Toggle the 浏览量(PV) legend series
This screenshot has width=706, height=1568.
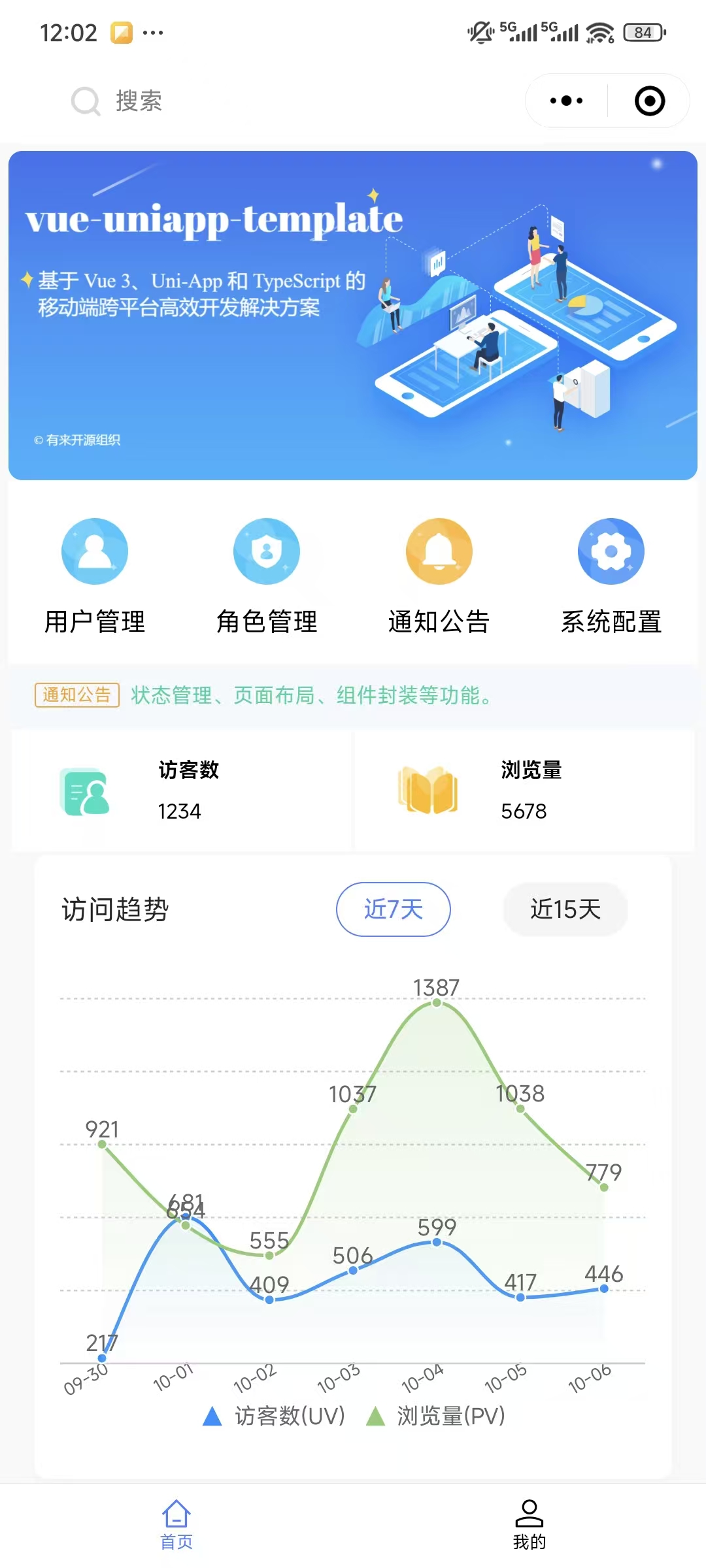pyautogui.click(x=437, y=1416)
